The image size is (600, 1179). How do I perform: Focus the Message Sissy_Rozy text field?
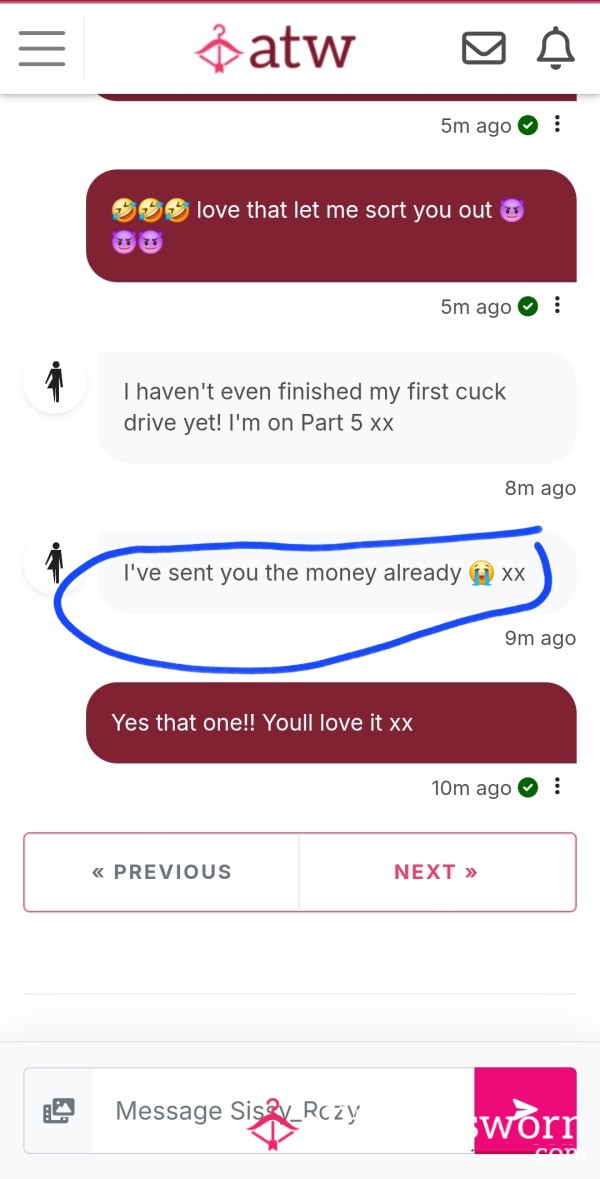tap(283, 1111)
